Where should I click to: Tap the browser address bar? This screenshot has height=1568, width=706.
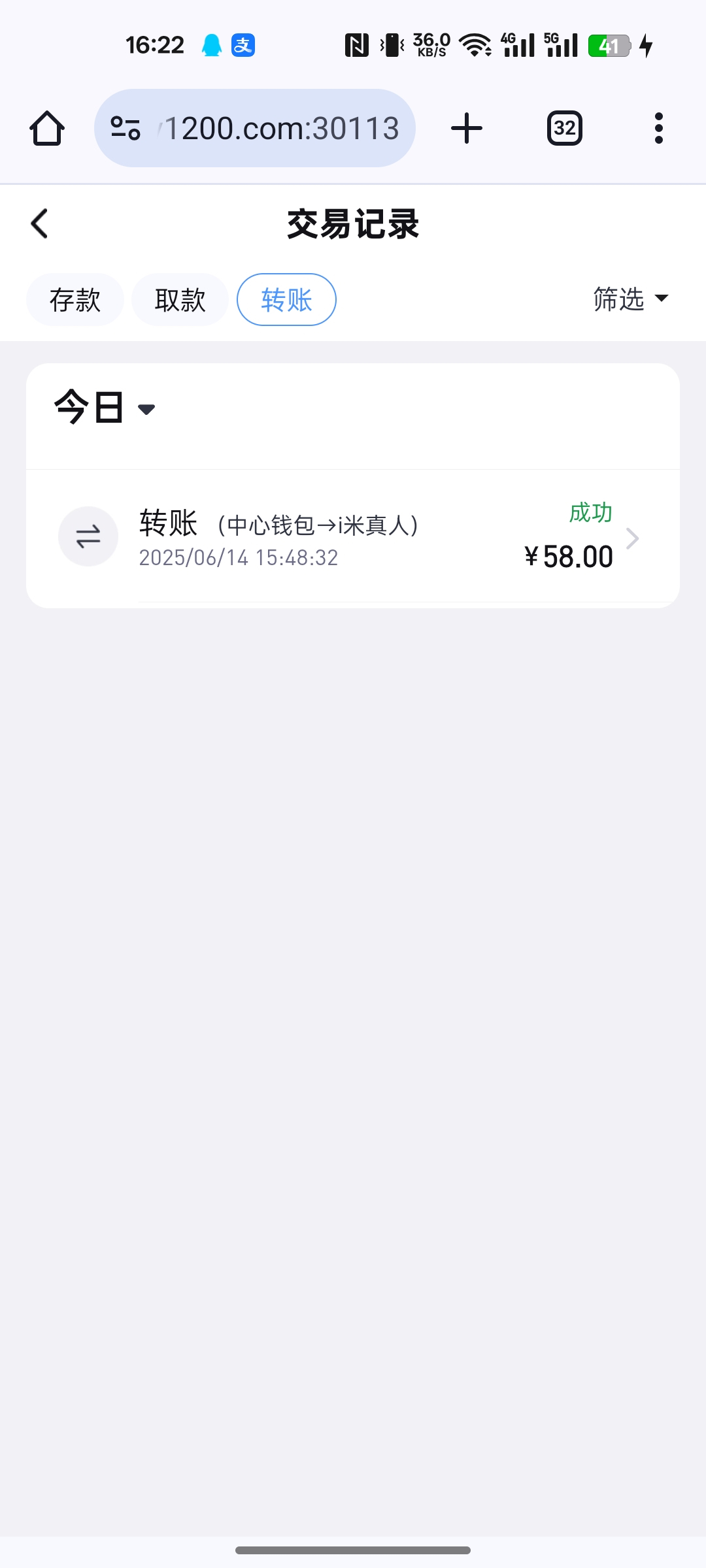[x=255, y=128]
